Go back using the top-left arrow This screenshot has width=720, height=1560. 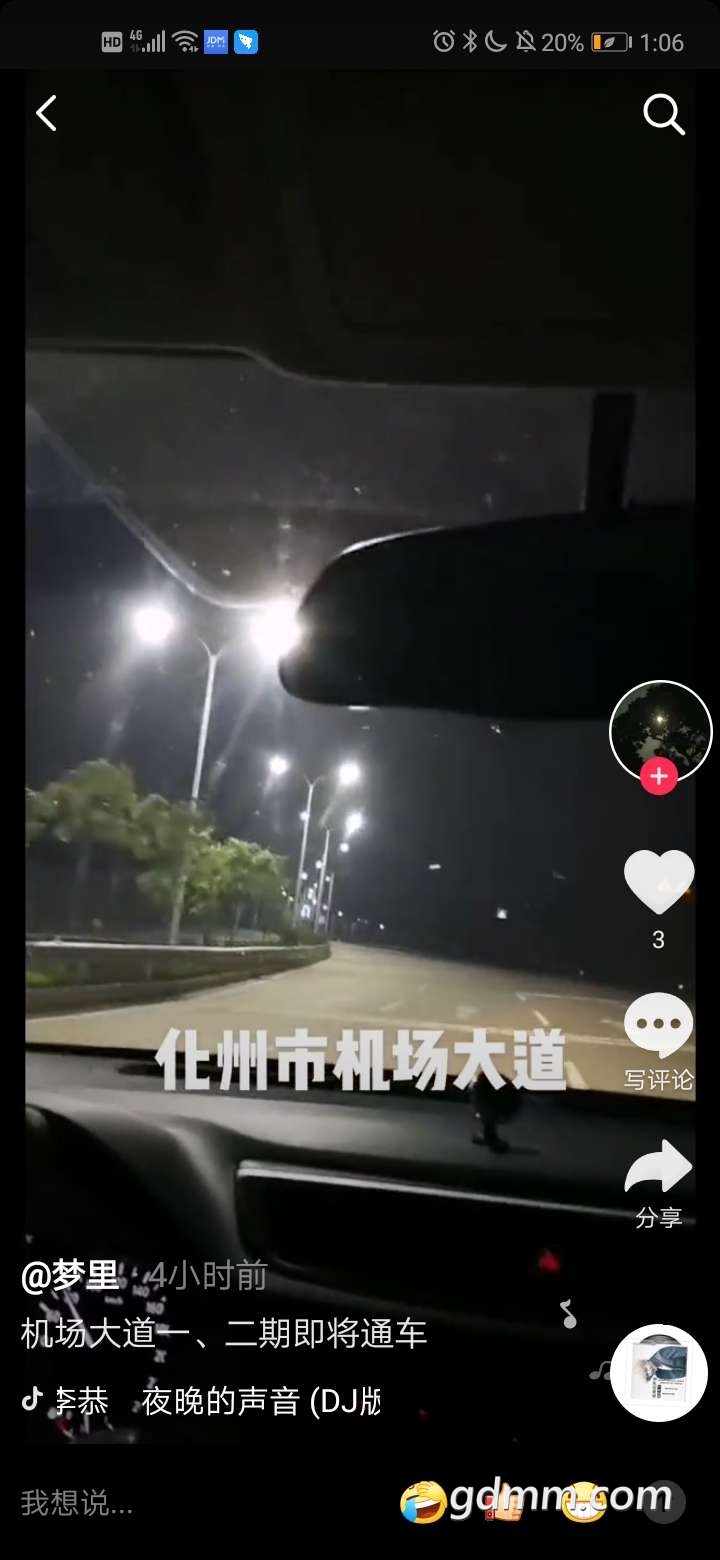46,113
